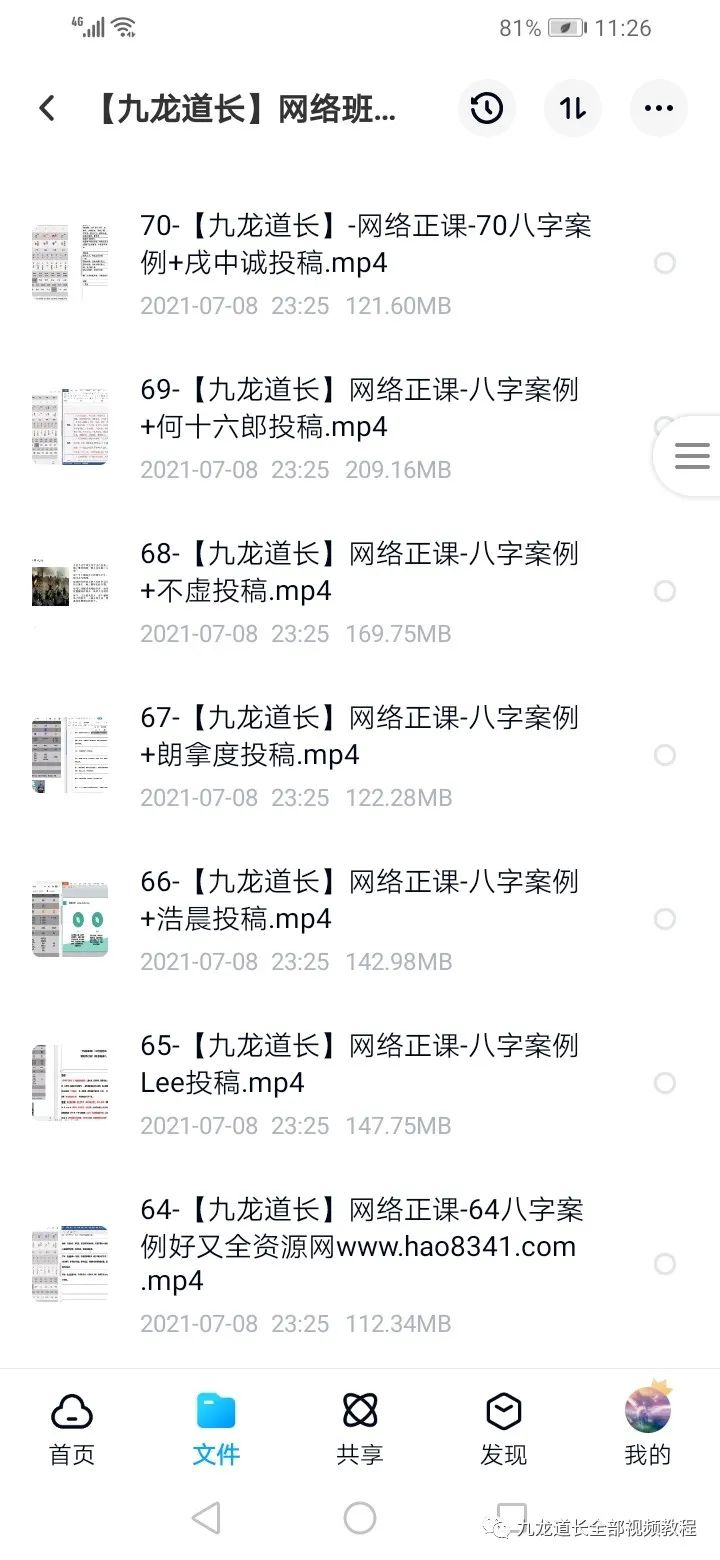Tap the system home circle button
The width and height of the screenshot is (720, 1560).
[x=360, y=1518]
